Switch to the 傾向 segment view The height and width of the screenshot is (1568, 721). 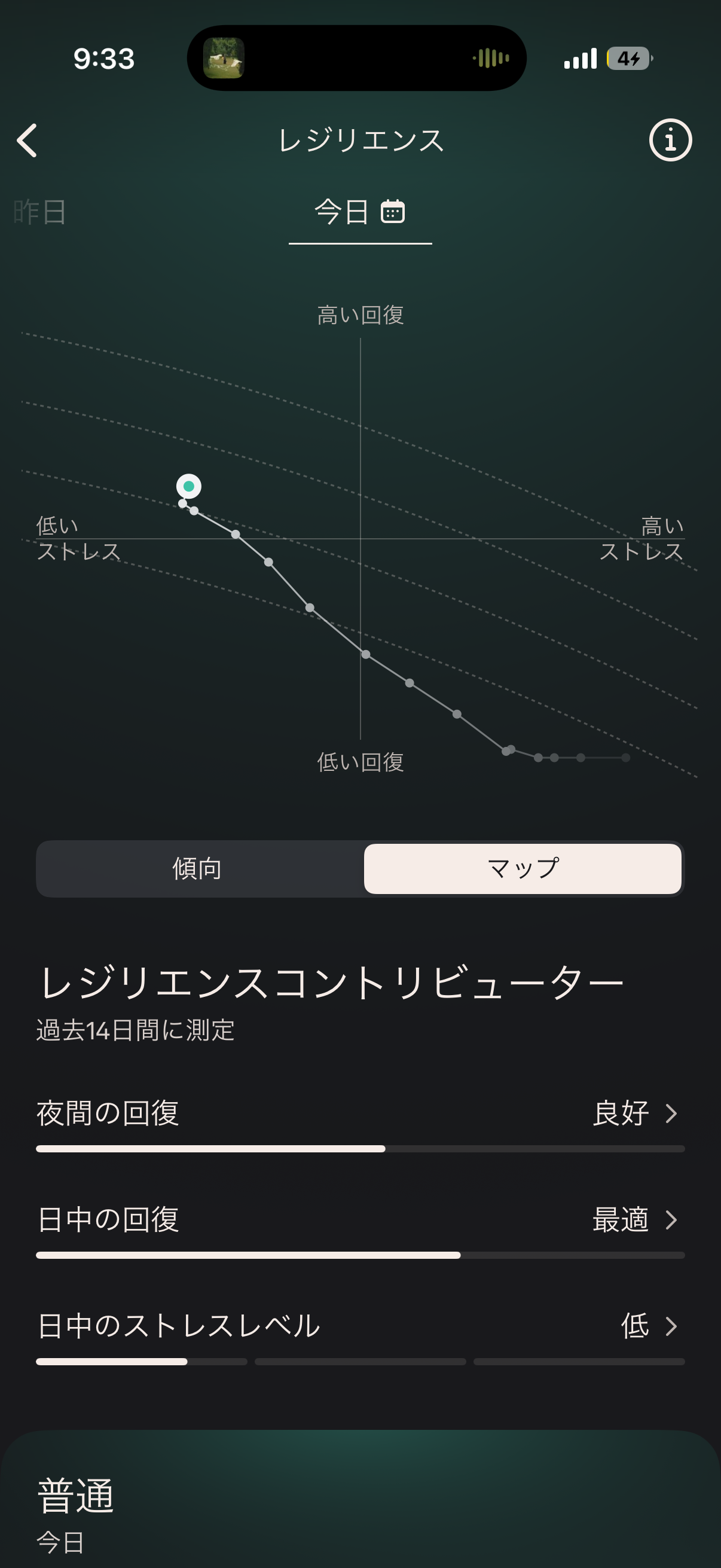pyautogui.click(x=198, y=868)
